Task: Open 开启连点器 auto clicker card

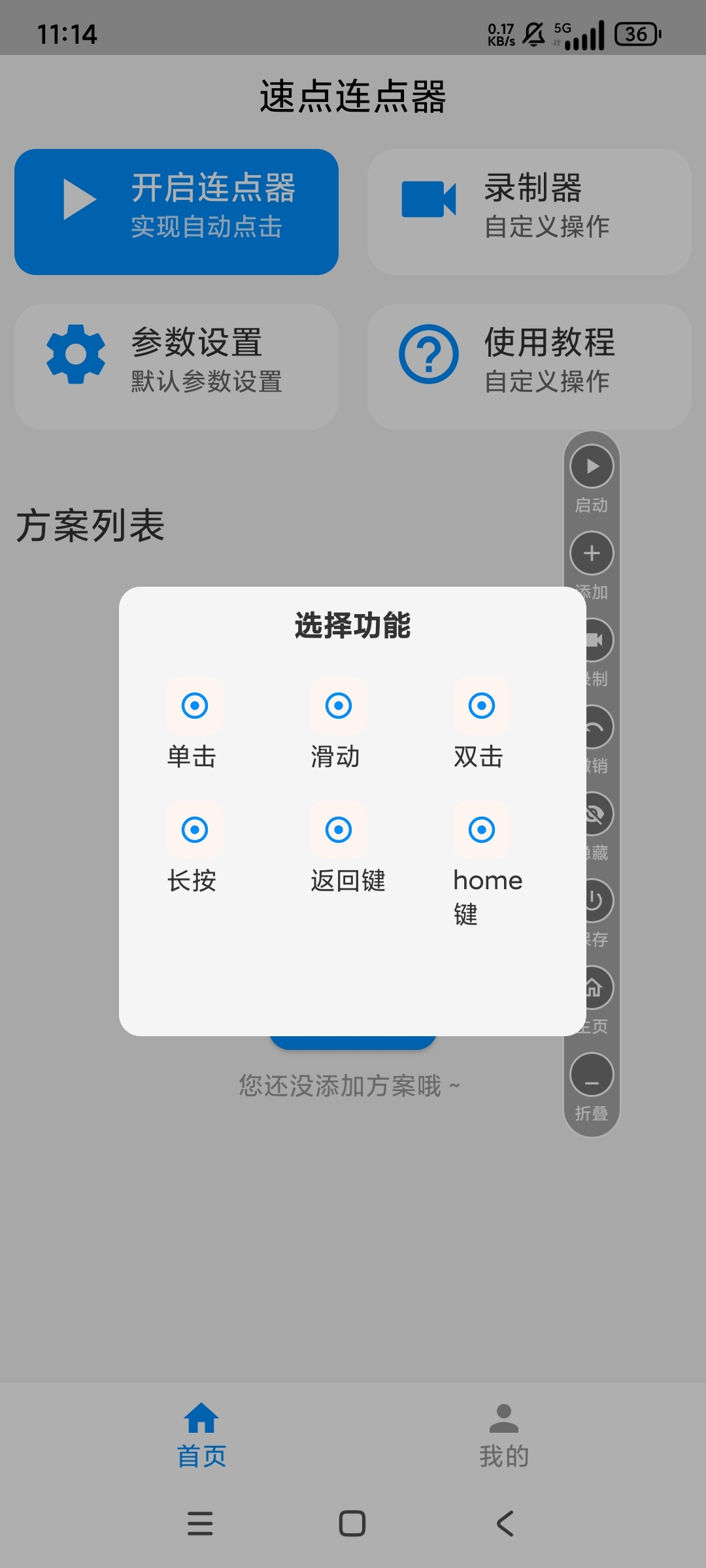Action: tap(176, 212)
